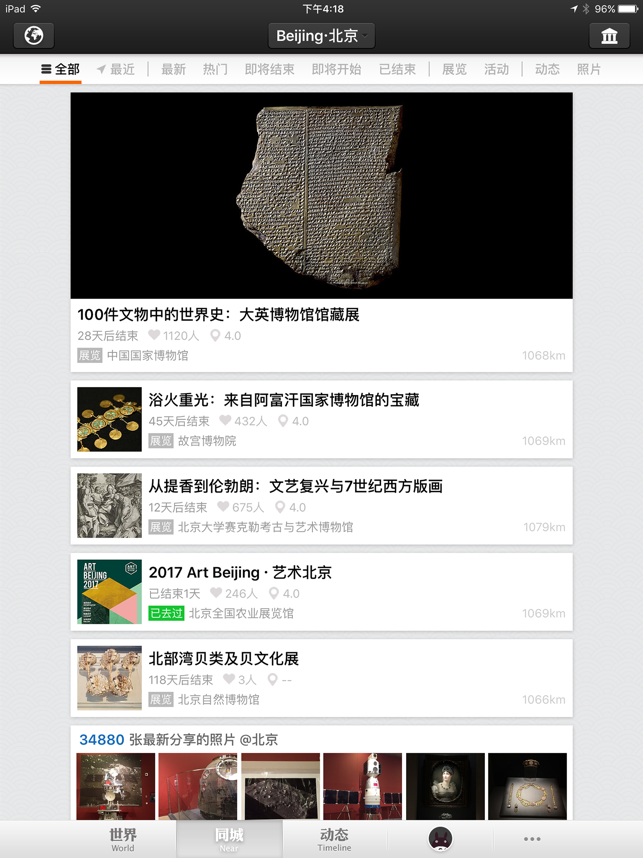Open 2017 Art Beijing entry
This screenshot has width=643, height=858.
[321, 591]
